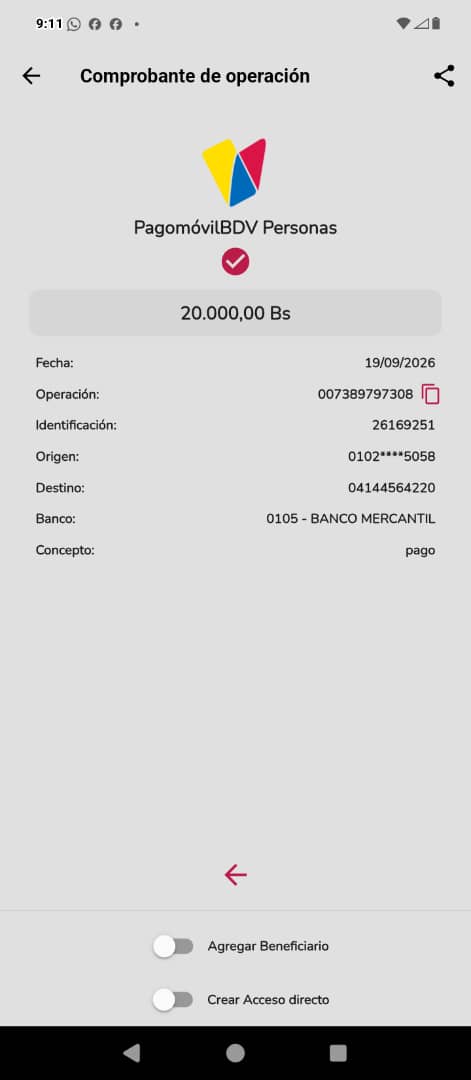Copy the operation number
The width and height of the screenshot is (471, 1080).
click(x=430, y=394)
